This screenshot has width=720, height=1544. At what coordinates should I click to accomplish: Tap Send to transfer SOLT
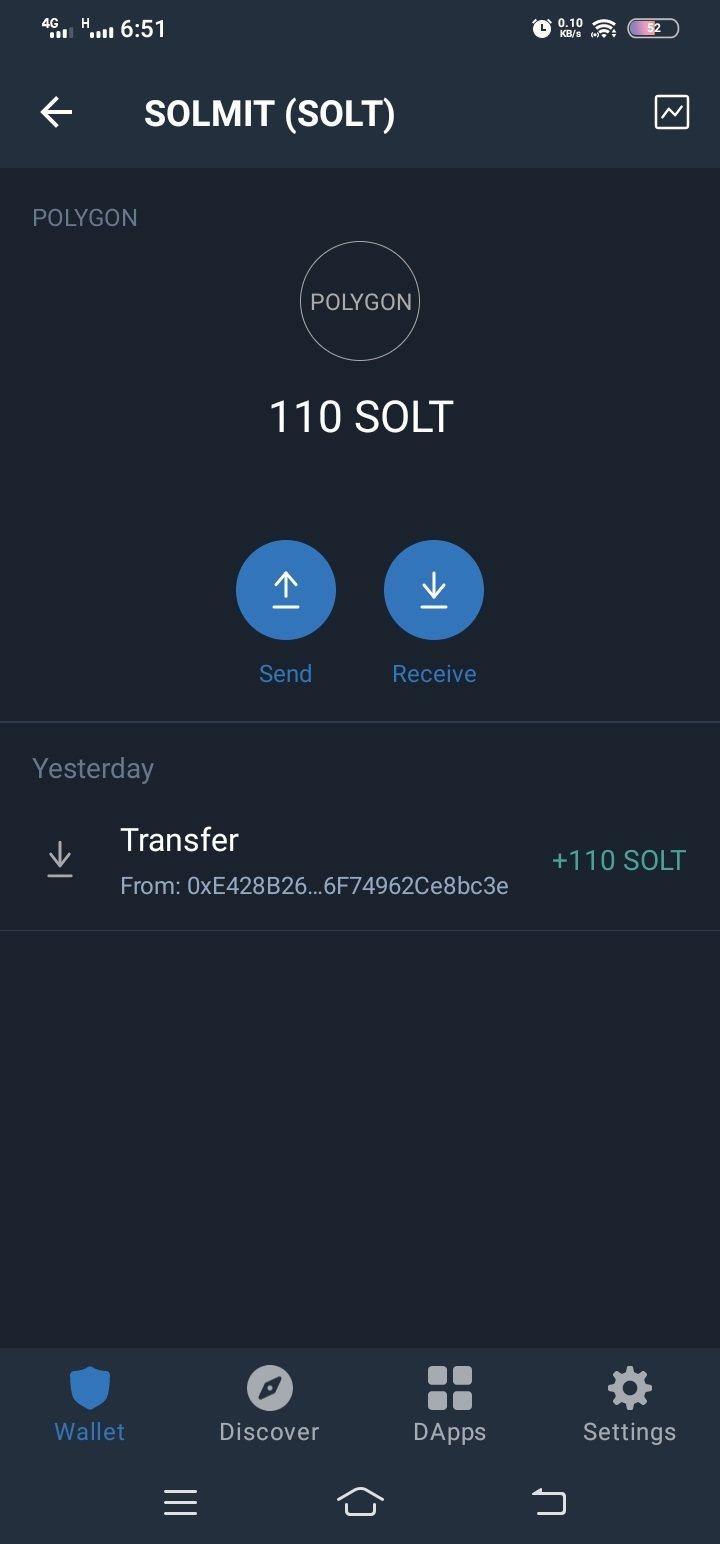[x=286, y=590]
